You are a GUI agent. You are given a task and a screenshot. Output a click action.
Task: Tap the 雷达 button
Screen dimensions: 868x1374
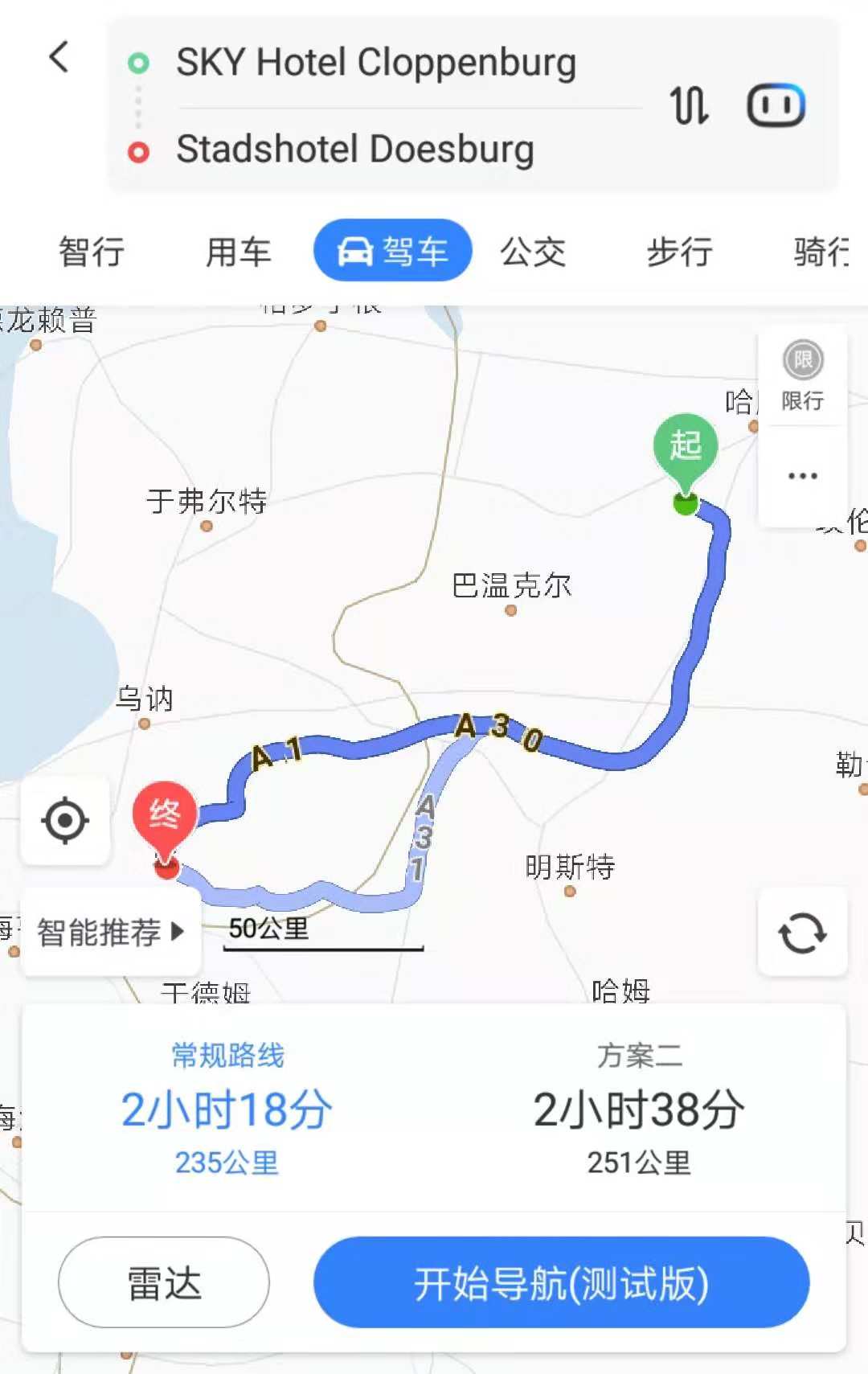point(164,1282)
